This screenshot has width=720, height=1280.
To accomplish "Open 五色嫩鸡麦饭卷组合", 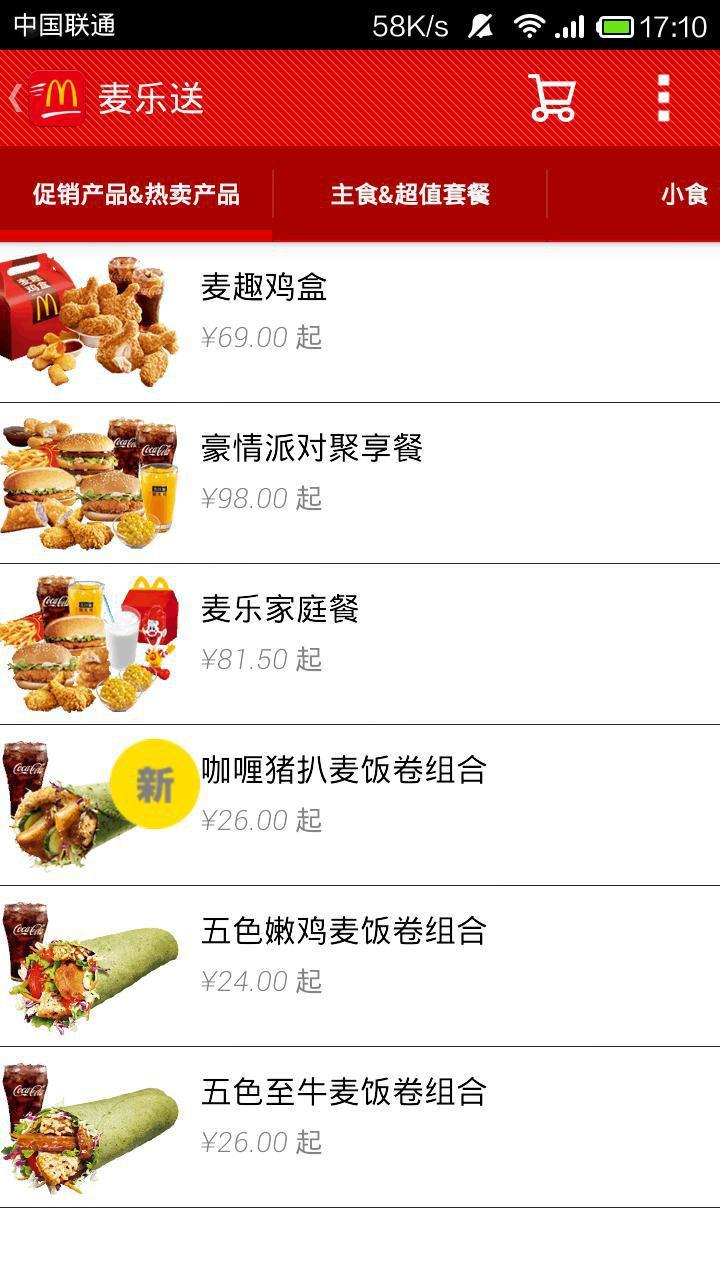I will point(360,966).
